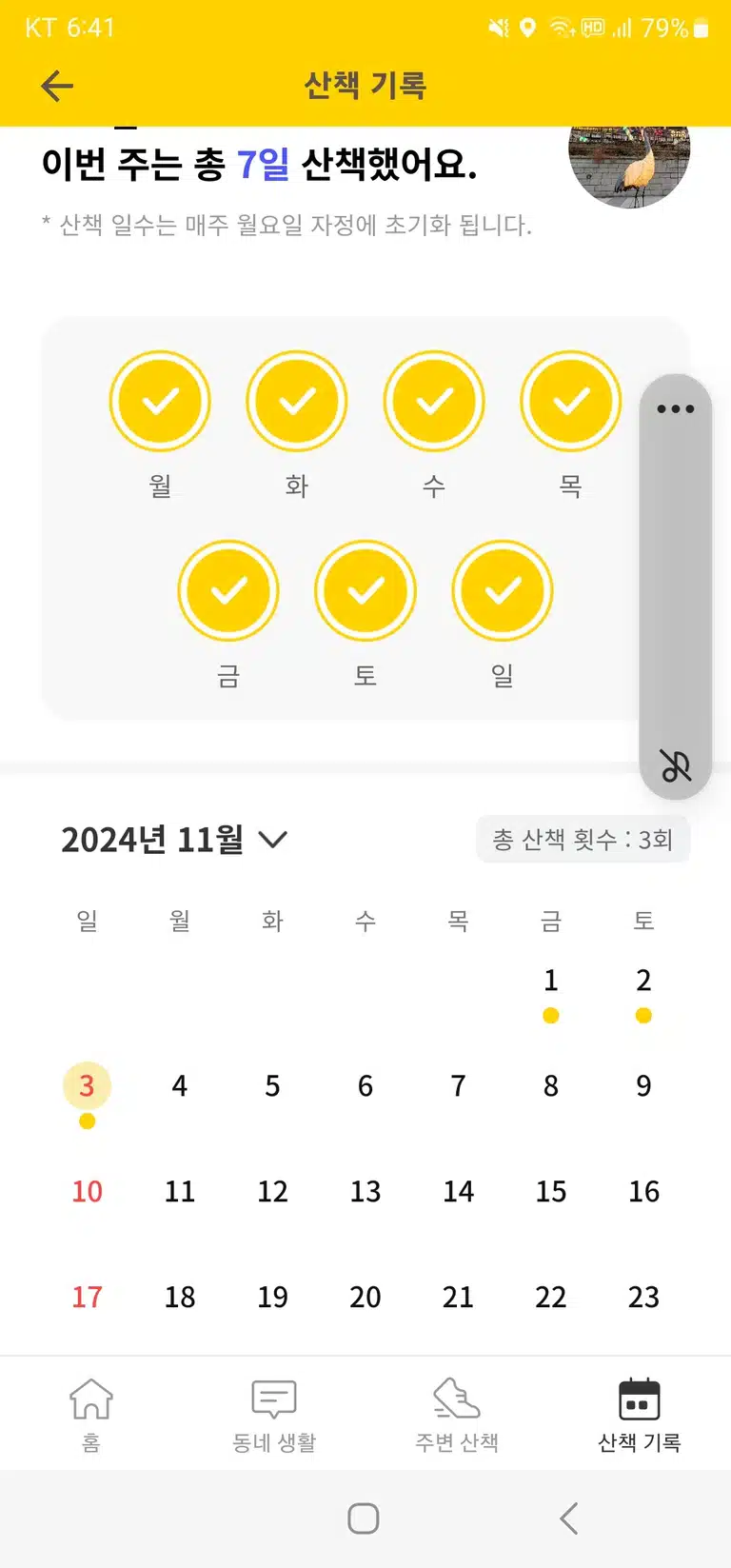Tap the crossed-out icon on floating panel
This screenshot has width=731, height=1568.
pos(676,765)
